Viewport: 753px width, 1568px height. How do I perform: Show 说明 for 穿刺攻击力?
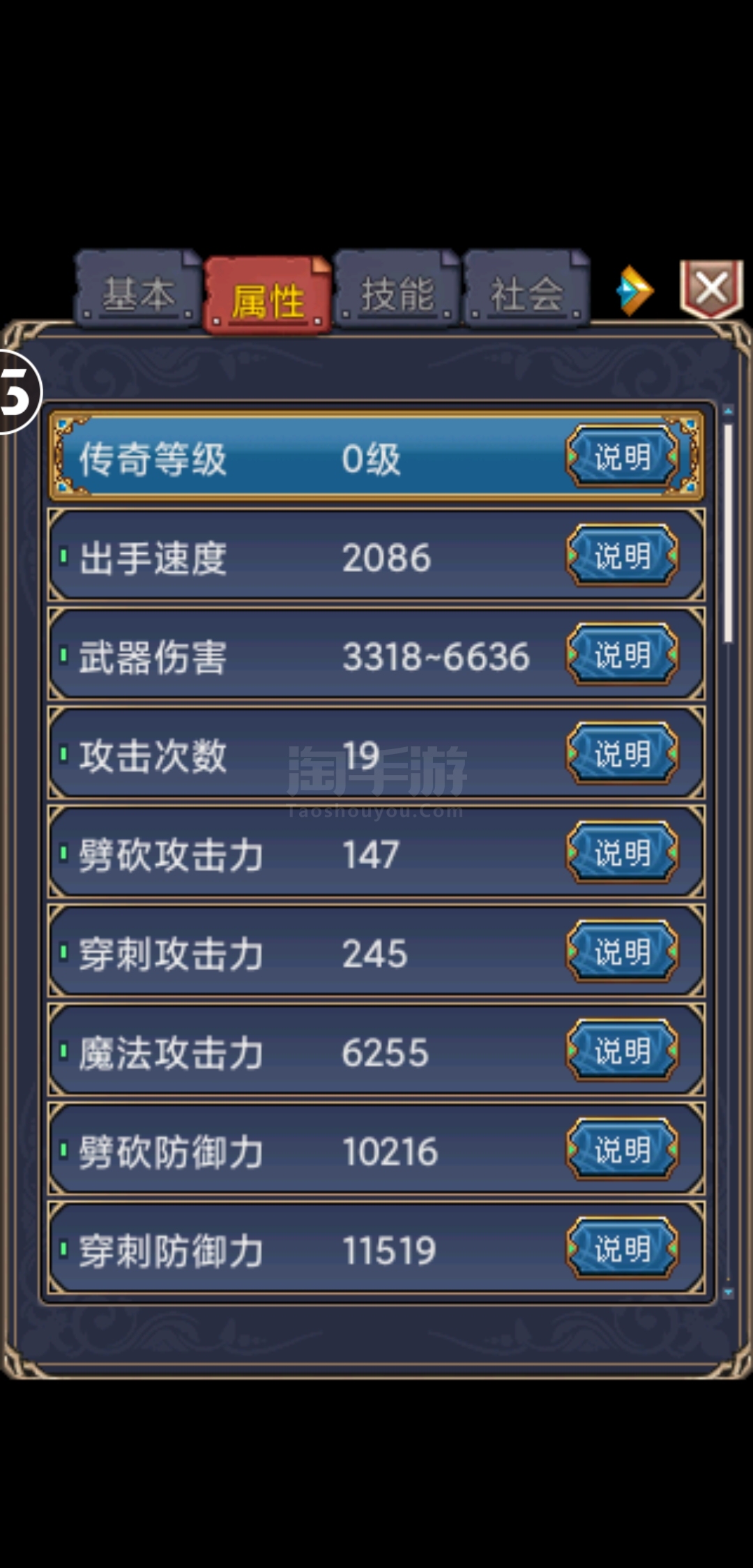point(622,952)
